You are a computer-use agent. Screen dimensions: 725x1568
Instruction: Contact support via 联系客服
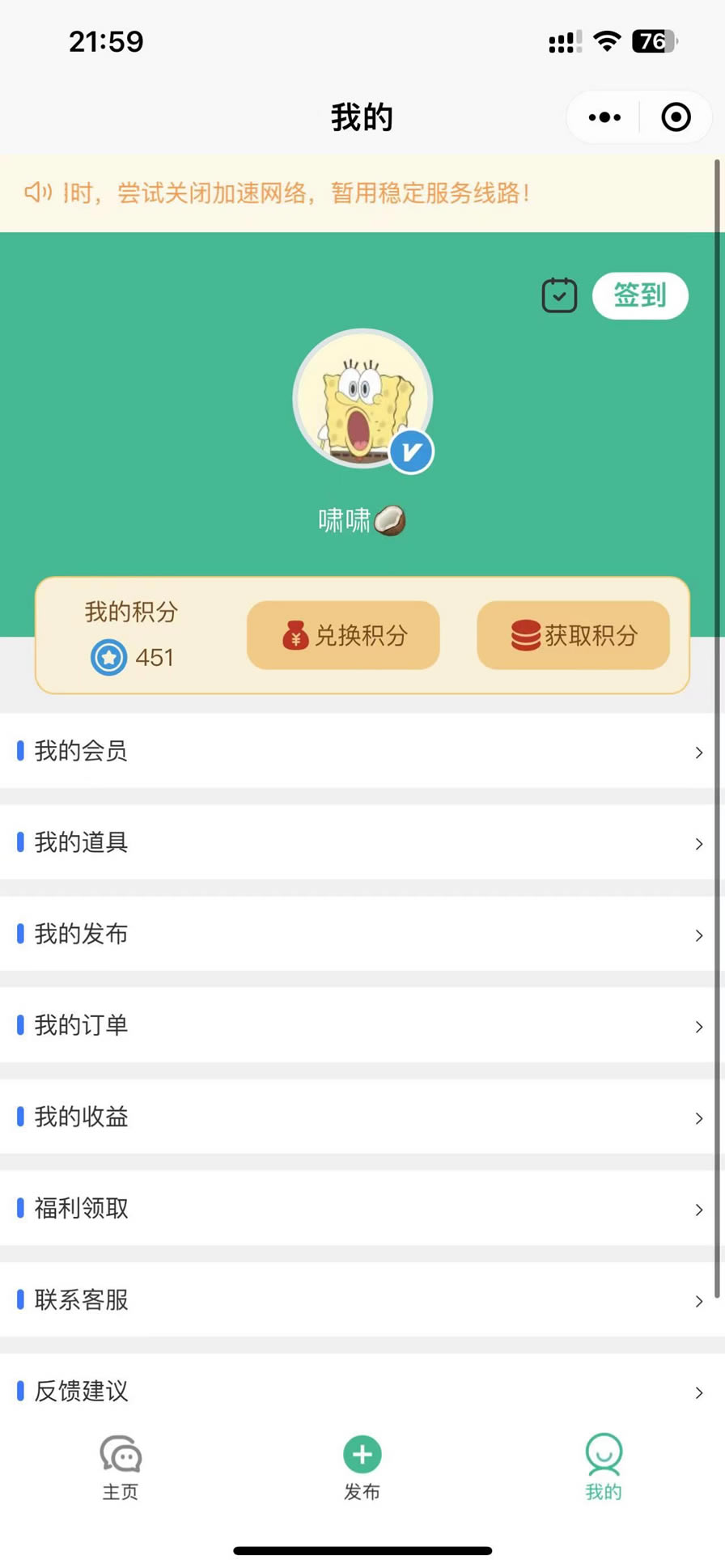362,1299
